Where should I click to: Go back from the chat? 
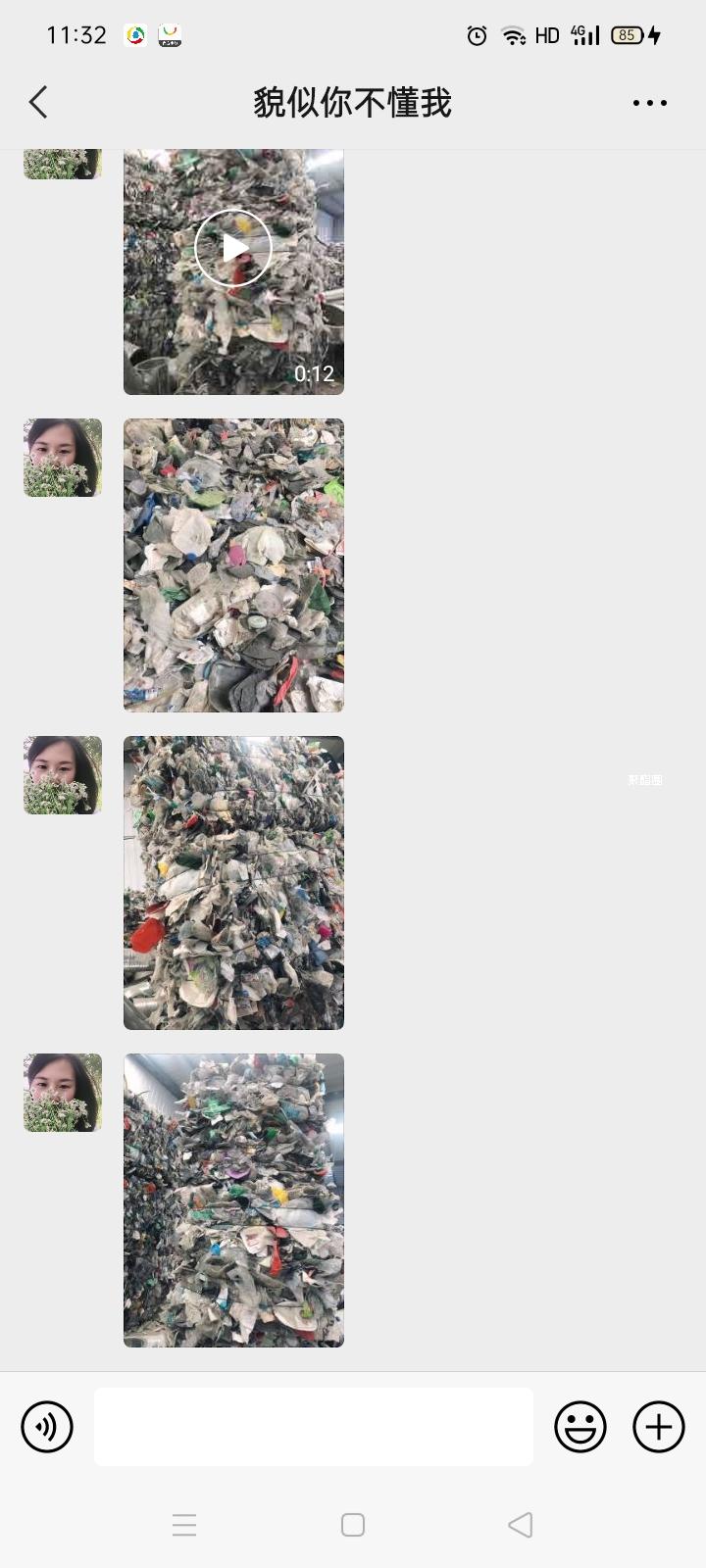[x=39, y=102]
